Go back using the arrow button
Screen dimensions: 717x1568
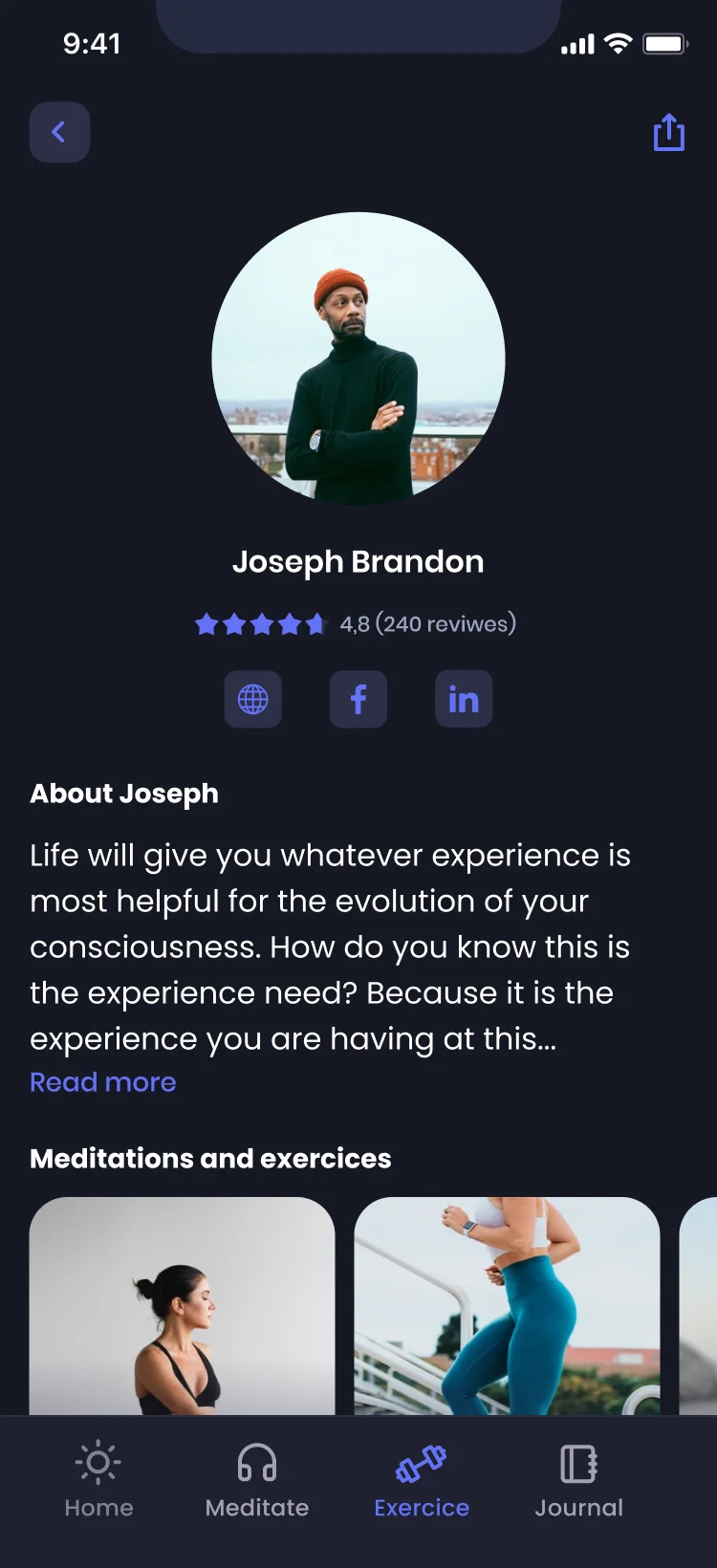59,132
